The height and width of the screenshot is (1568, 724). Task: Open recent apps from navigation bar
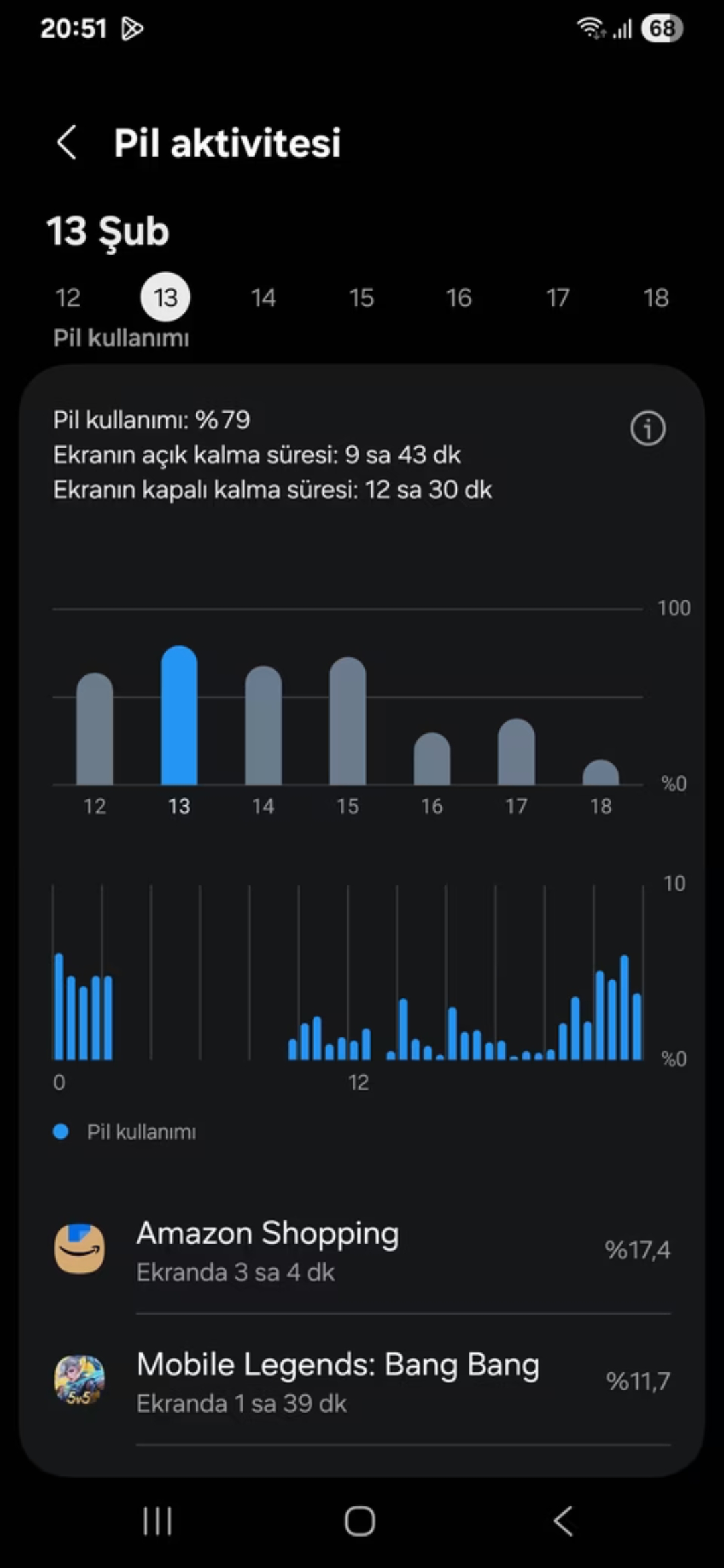pyautogui.click(x=158, y=1521)
